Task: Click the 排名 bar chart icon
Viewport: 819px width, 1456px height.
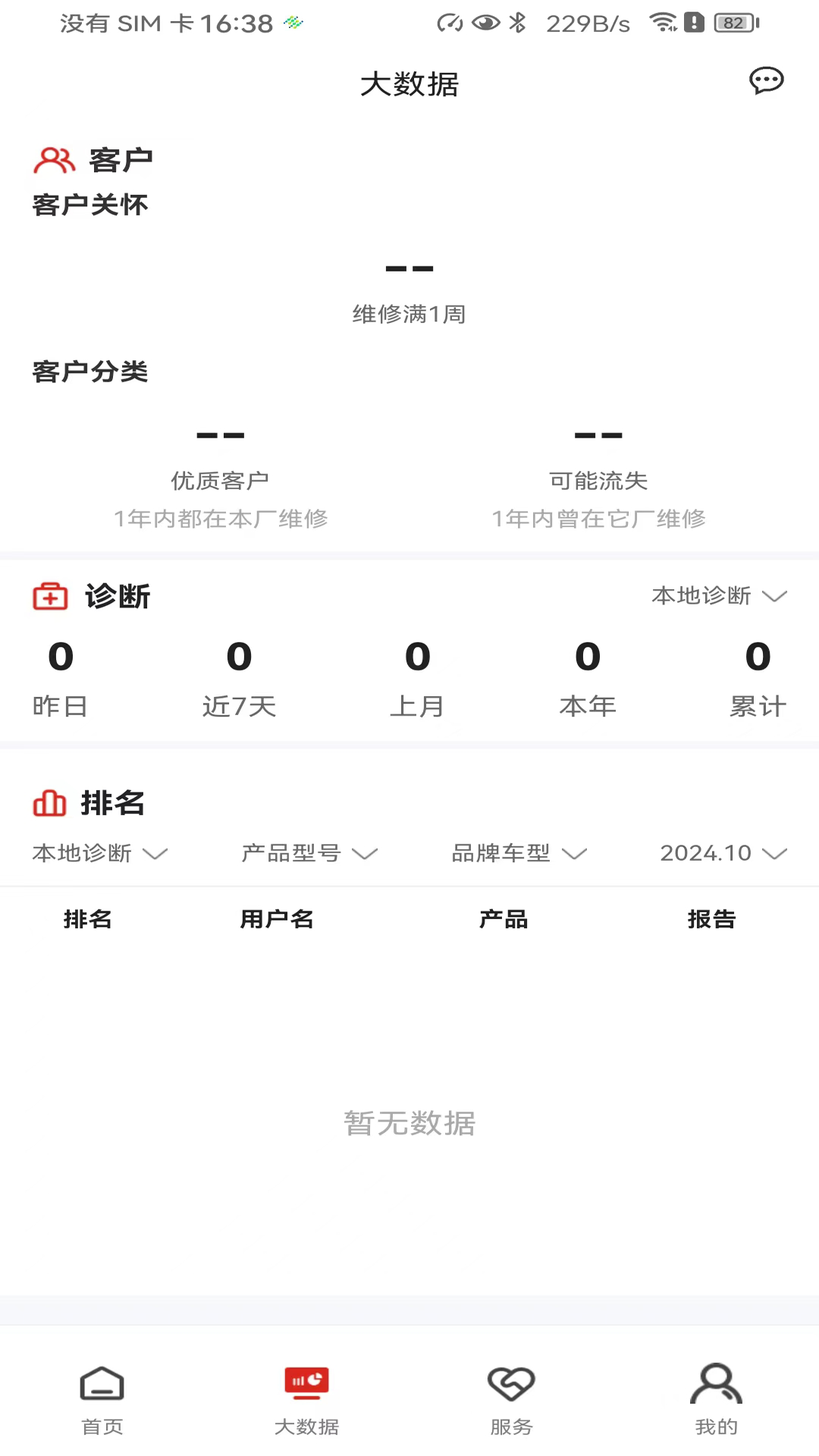Action: pos(48,803)
